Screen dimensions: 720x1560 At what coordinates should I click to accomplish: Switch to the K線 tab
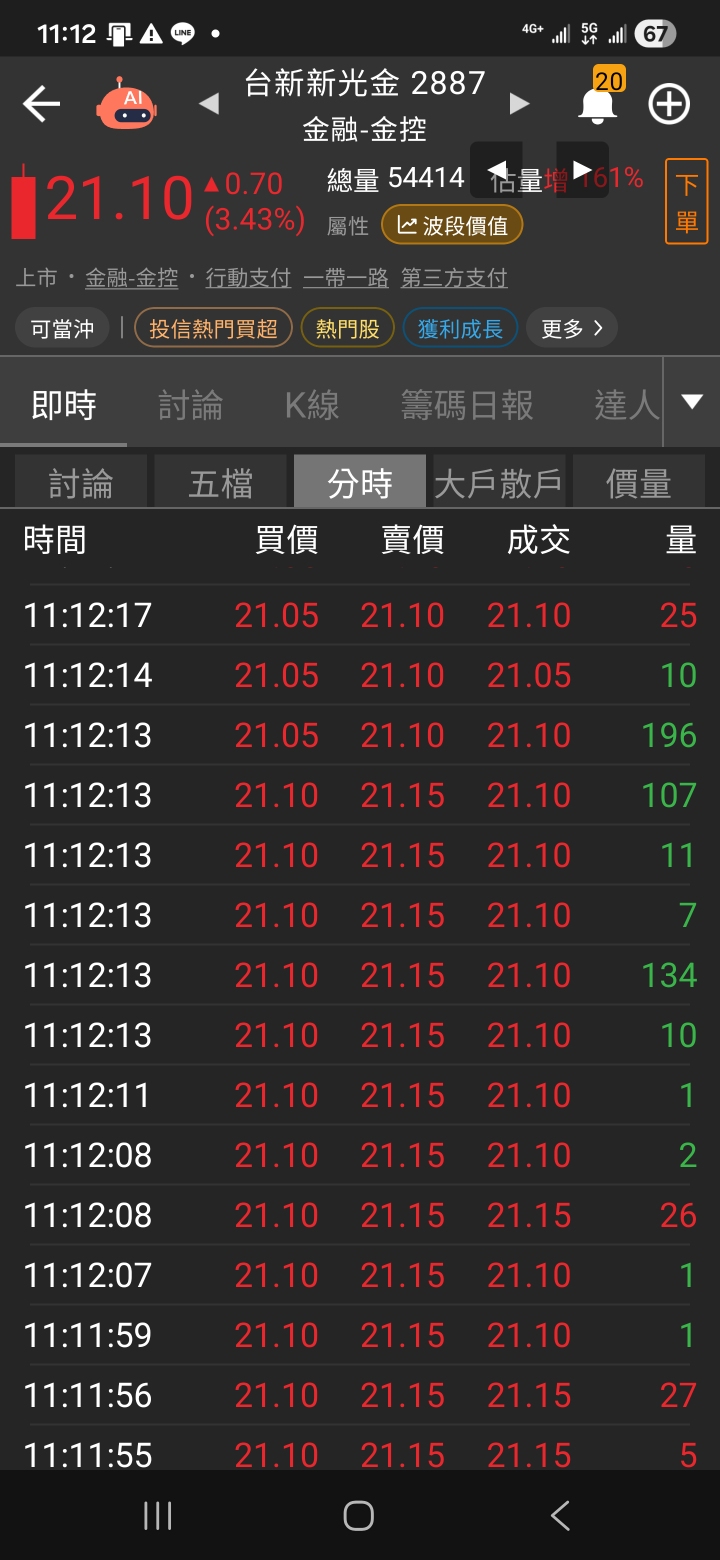point(312,405)
